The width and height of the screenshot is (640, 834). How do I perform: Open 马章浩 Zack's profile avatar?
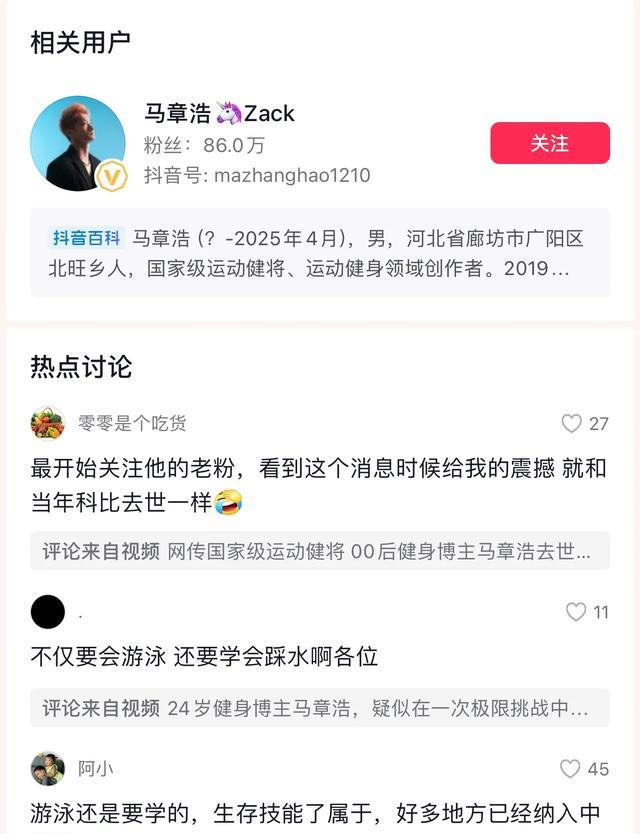pos(77,143)
